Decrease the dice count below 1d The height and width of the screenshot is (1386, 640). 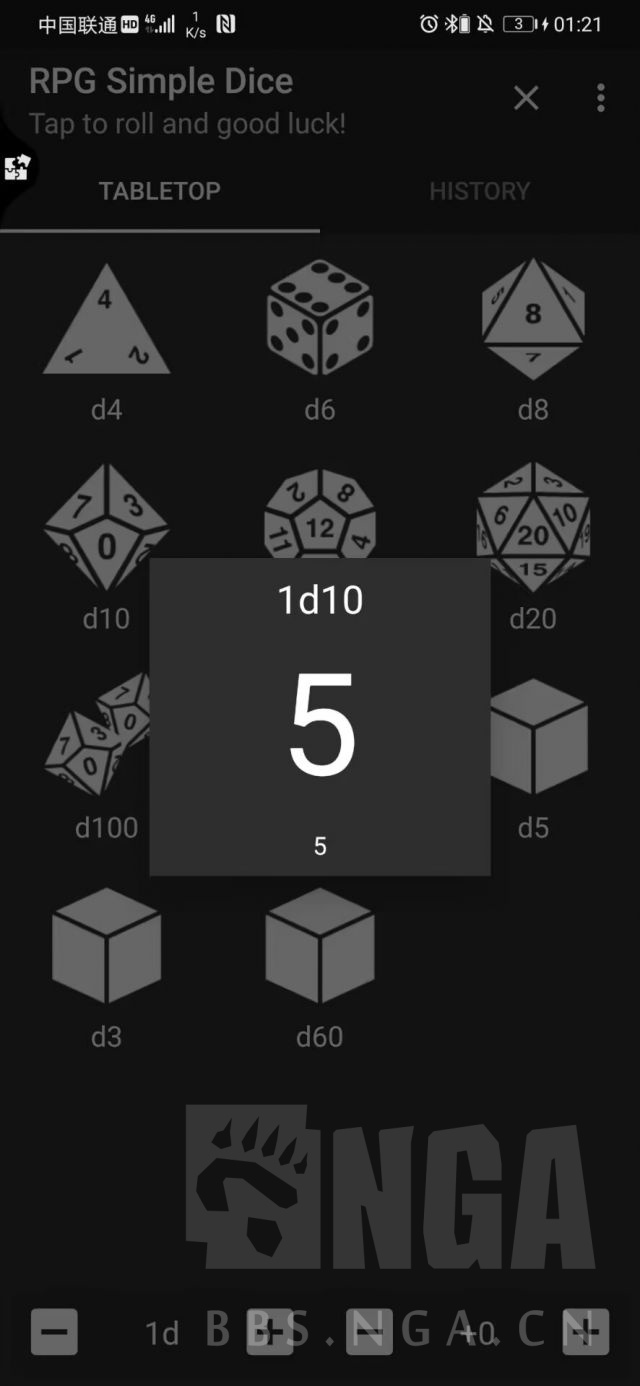tap(54, 1331)
